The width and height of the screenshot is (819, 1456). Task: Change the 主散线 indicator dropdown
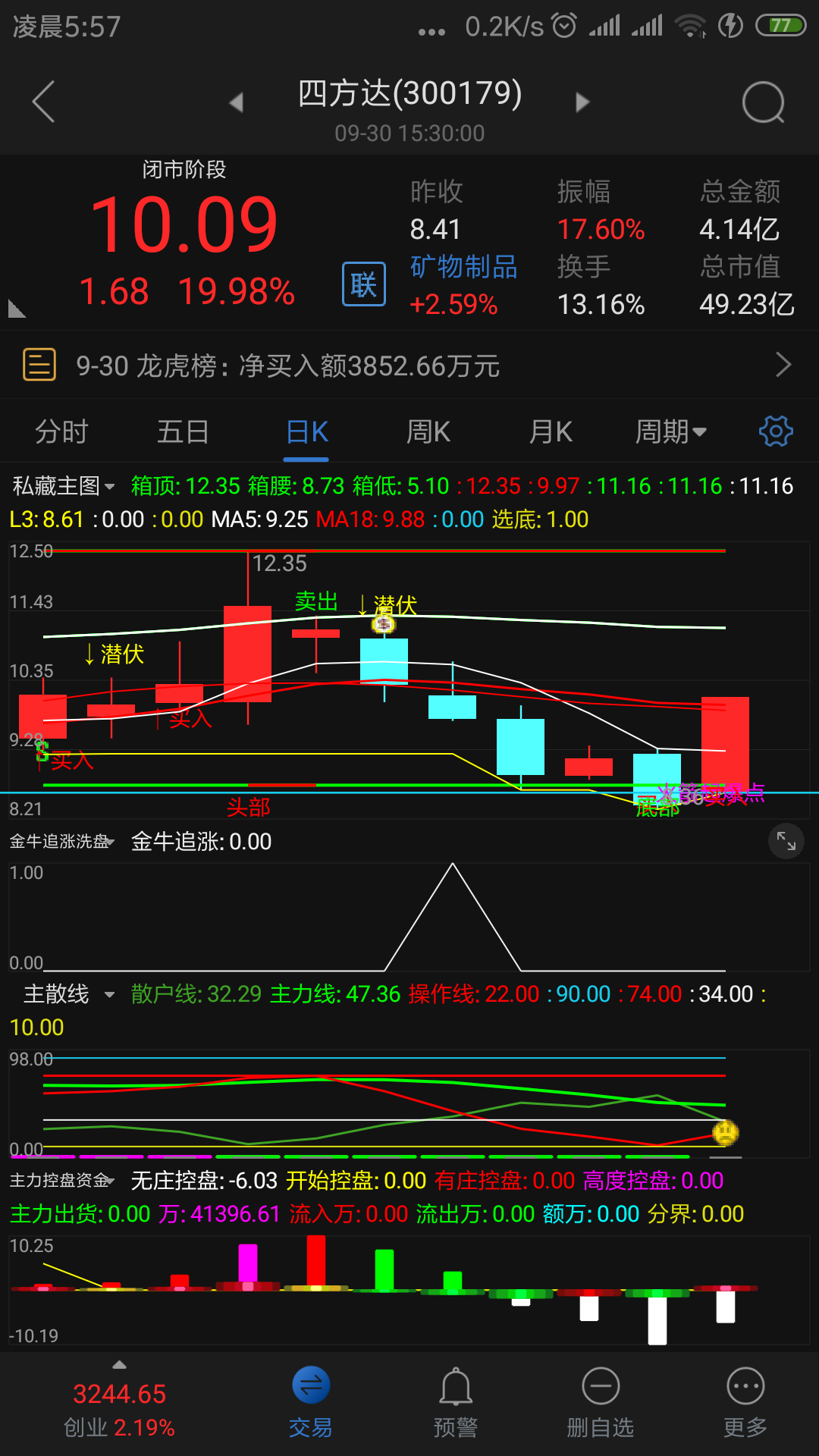point(70,994)
